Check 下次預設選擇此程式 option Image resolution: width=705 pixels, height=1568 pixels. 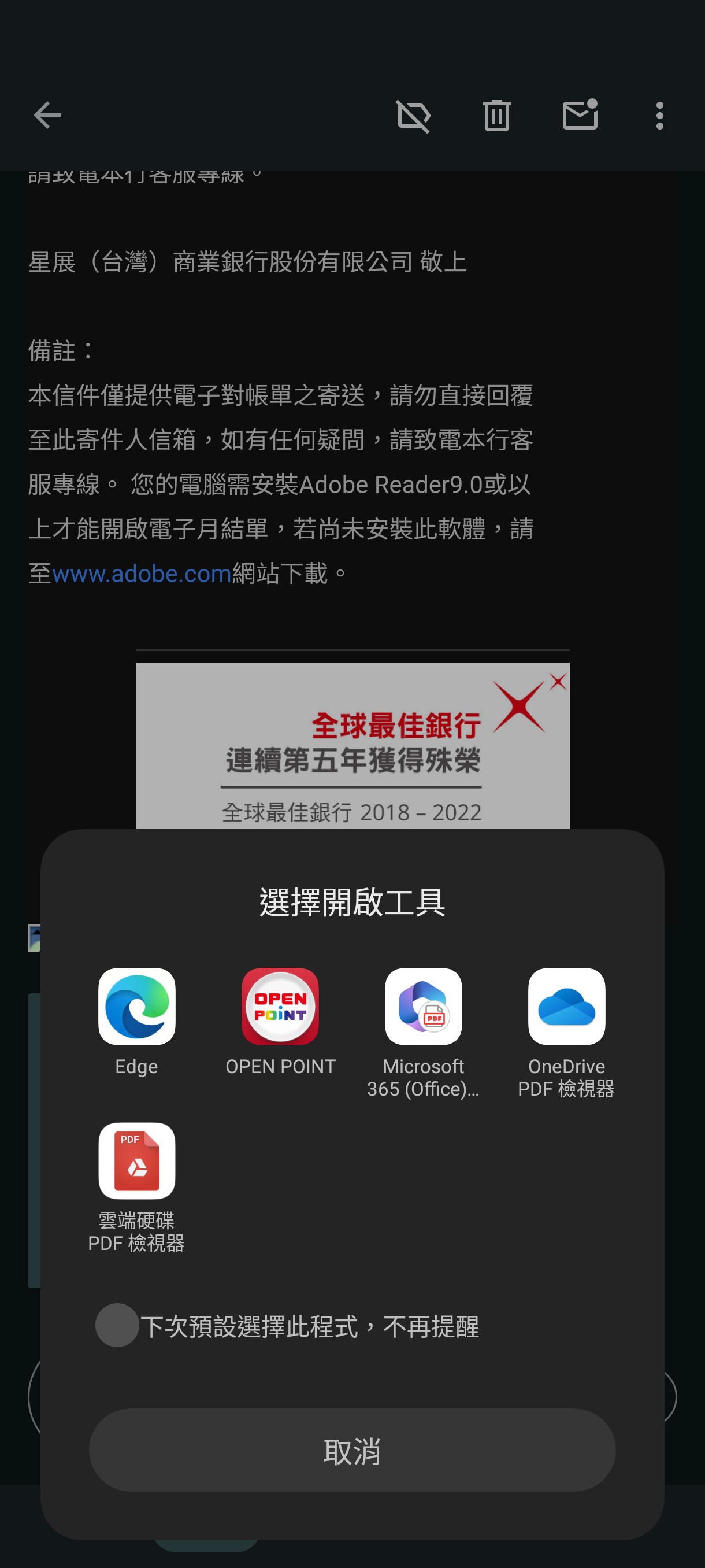point(117,1325)
